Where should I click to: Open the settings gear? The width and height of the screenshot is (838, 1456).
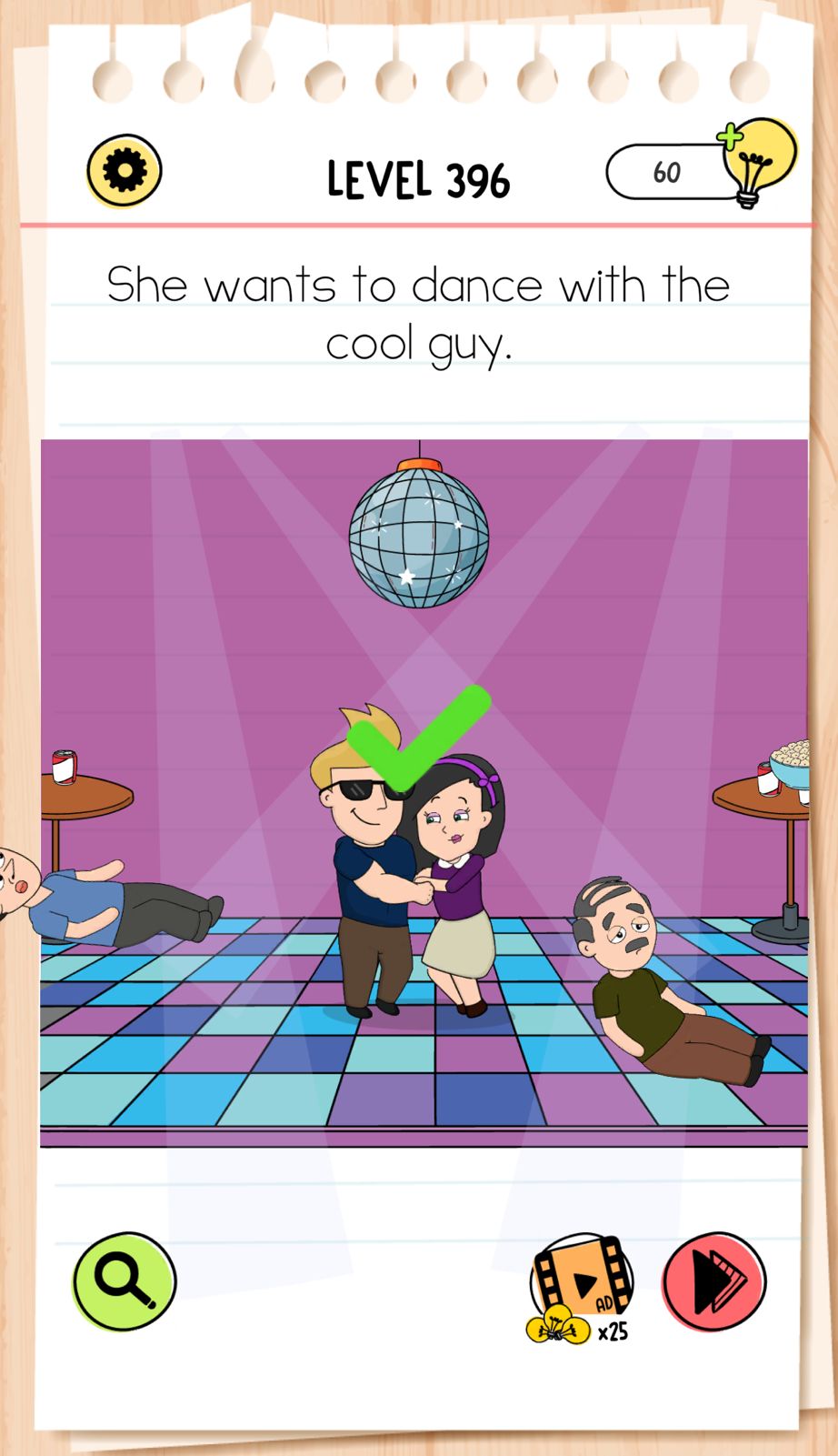(x=124, y=170)
